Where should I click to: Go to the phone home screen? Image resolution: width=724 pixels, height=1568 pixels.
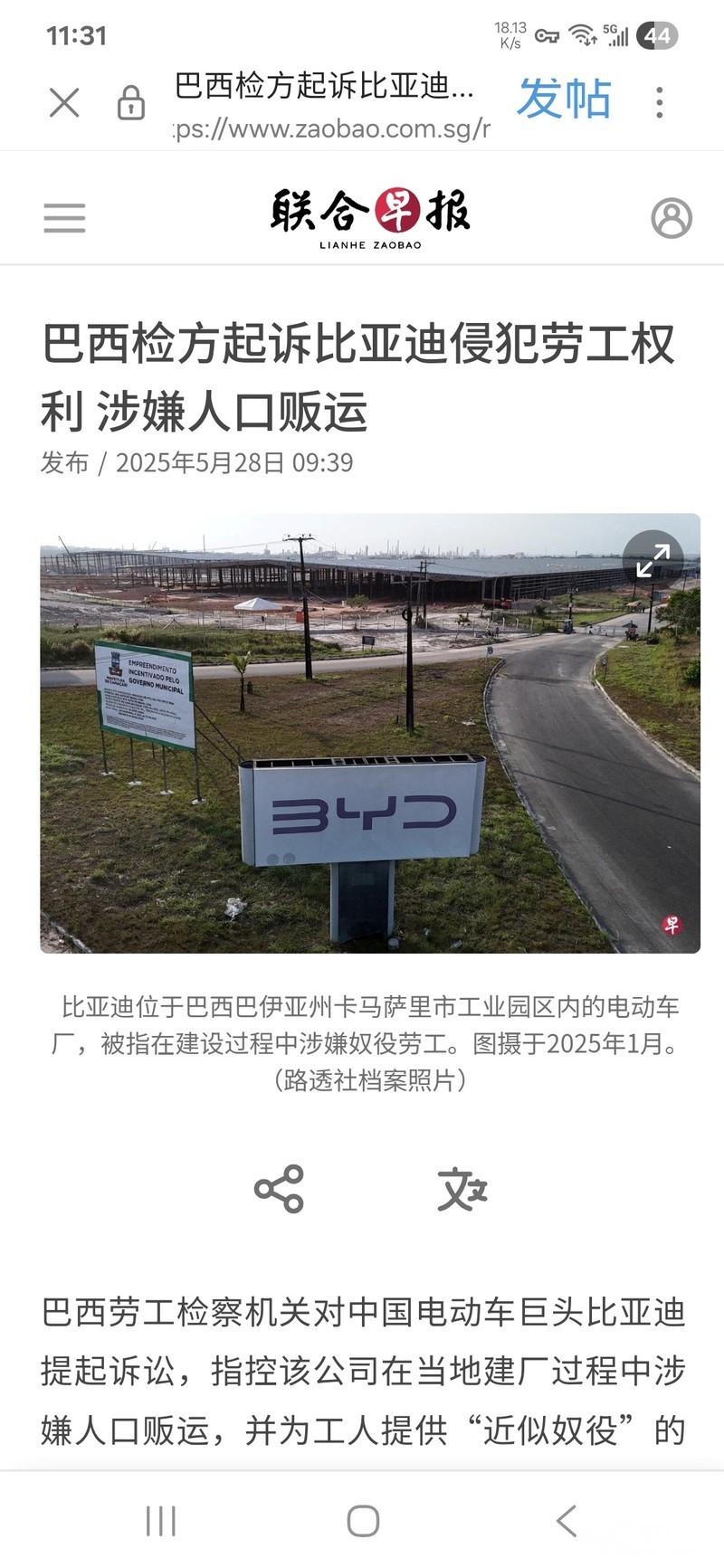pos(363,1521)
